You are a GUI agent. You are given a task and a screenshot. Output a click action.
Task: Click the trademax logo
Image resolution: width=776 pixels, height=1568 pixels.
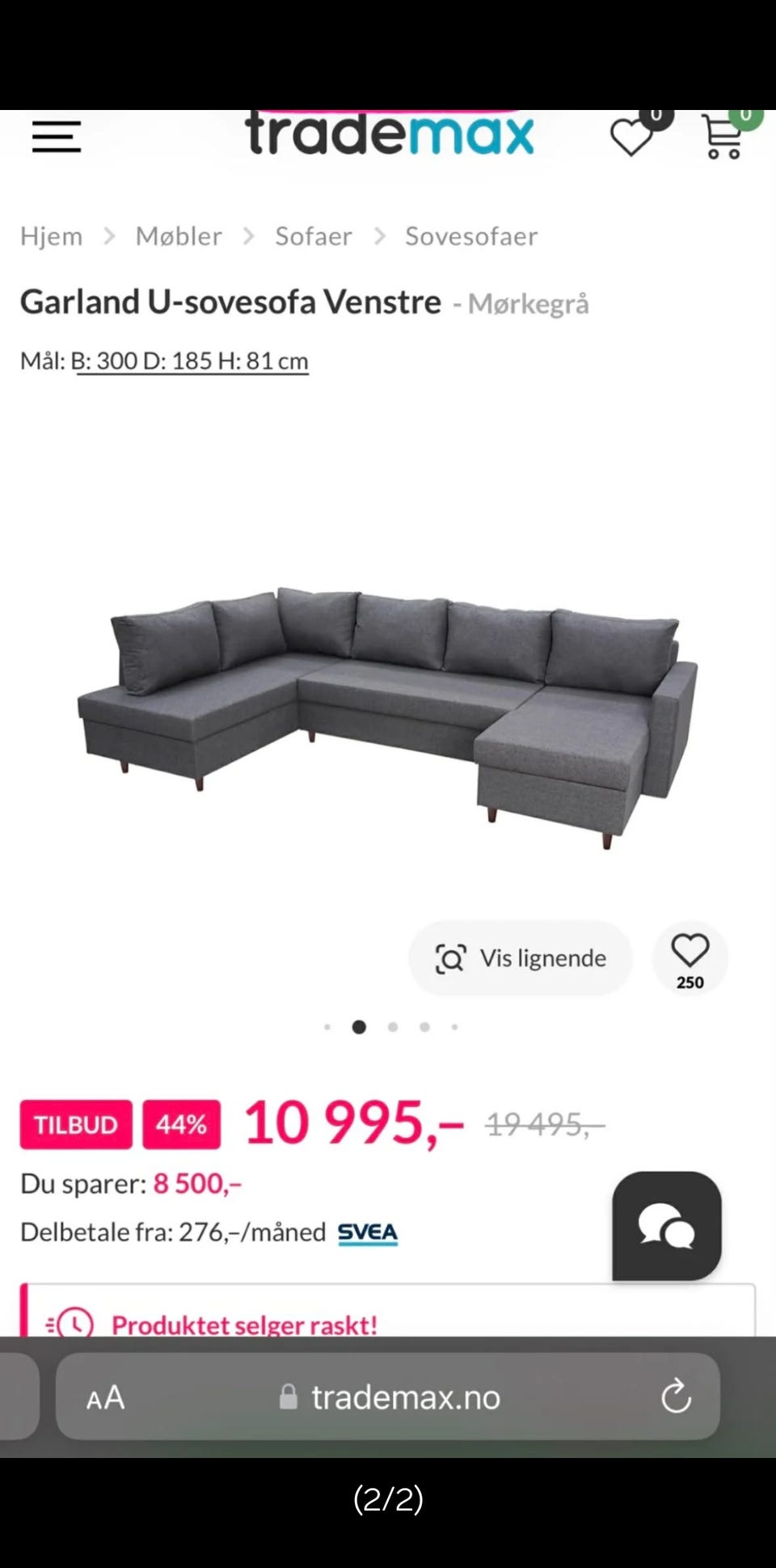tap(388, 133)
